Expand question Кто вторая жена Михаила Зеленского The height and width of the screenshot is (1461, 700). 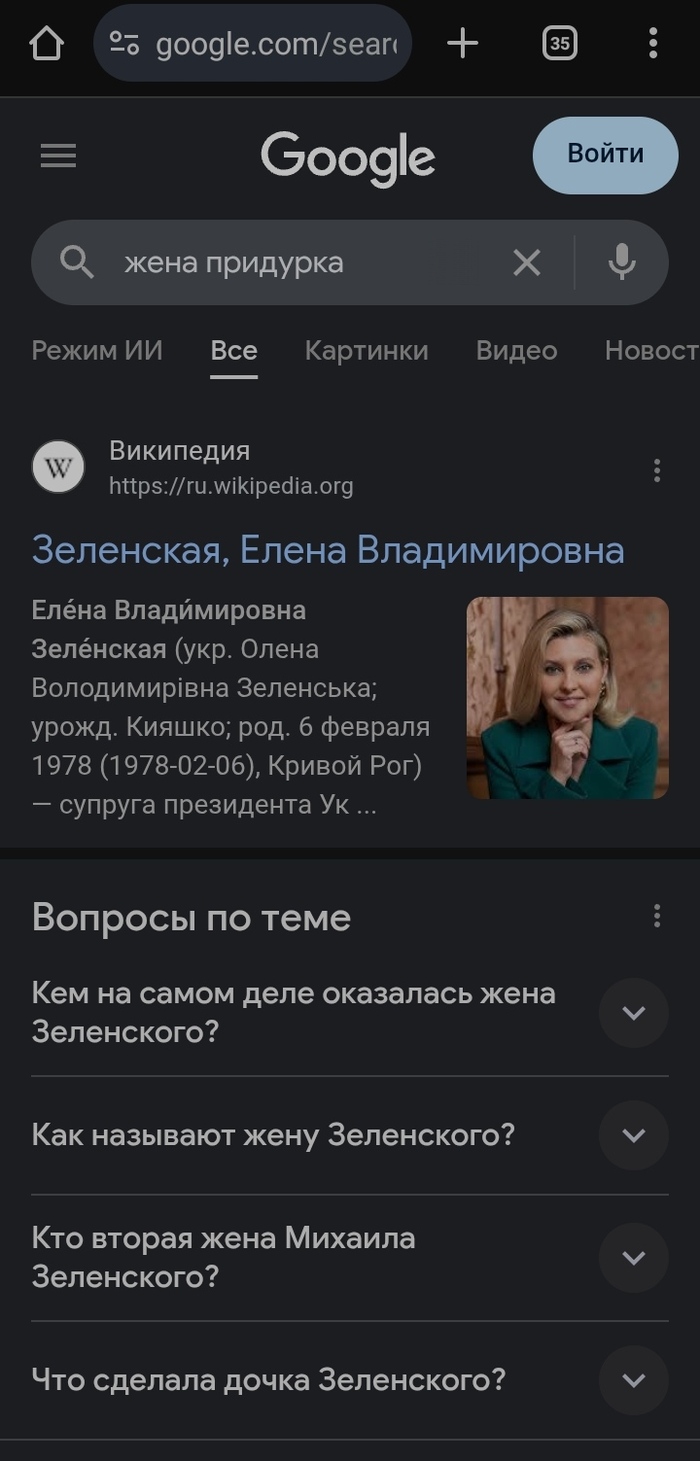(633, 1258)
